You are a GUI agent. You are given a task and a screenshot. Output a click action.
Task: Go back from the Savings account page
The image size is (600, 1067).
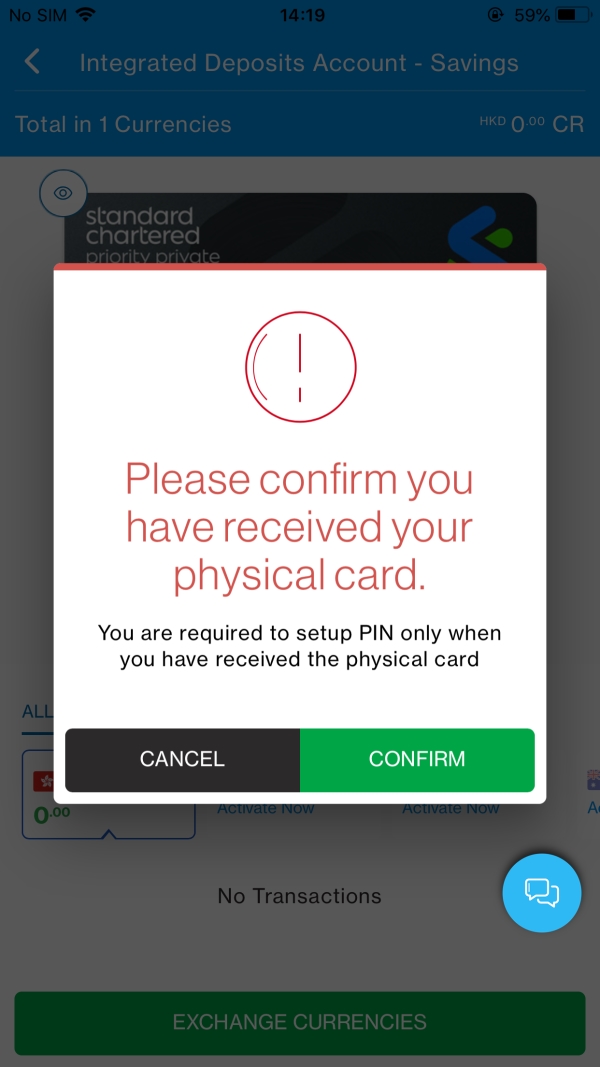pyautogui.click(x=32, y=62)
